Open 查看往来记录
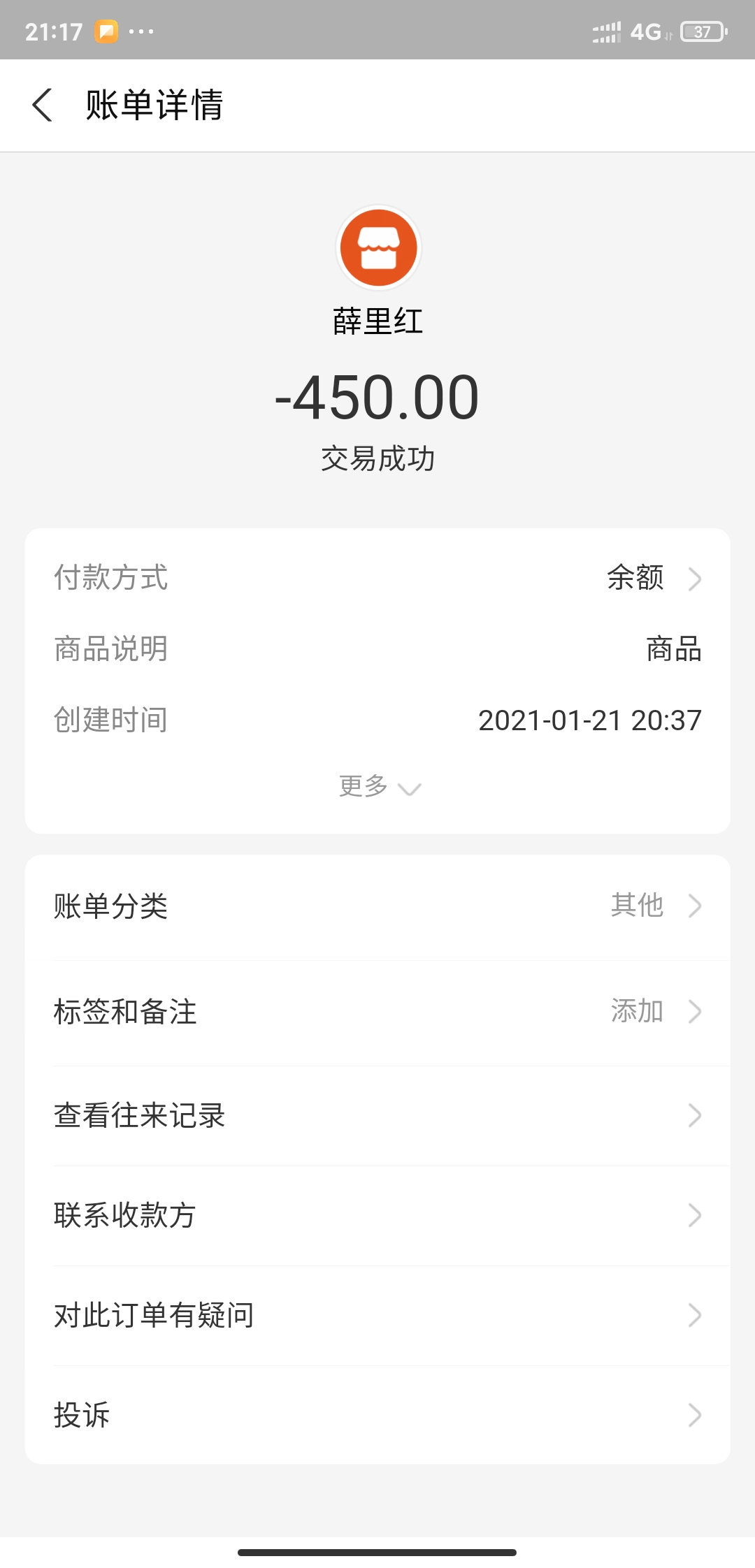 [x=377, y=1115]
